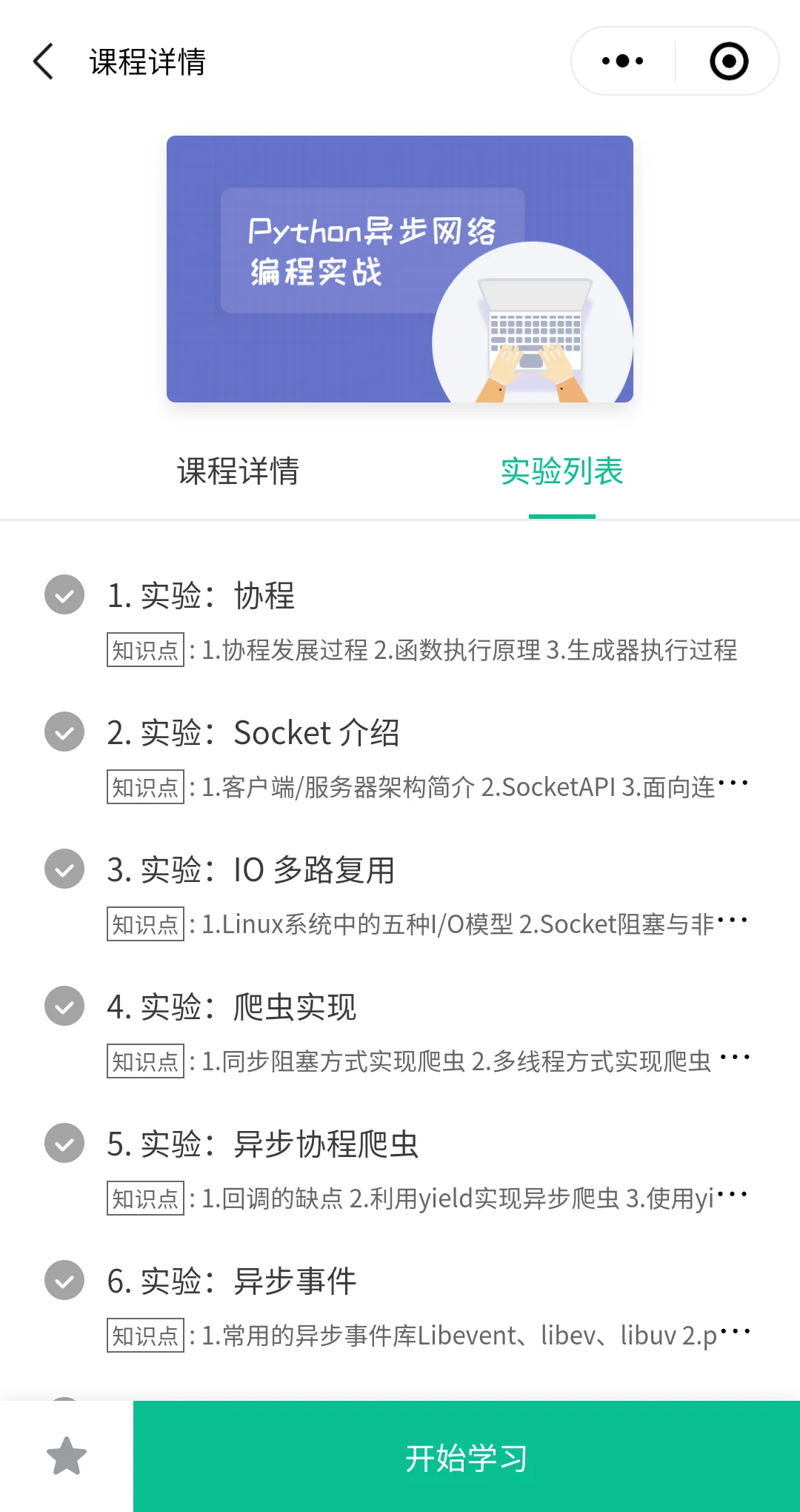Open experiment 6: 异步事件
This screenshot has width=800, height=1512.
tap(232, 1281)
